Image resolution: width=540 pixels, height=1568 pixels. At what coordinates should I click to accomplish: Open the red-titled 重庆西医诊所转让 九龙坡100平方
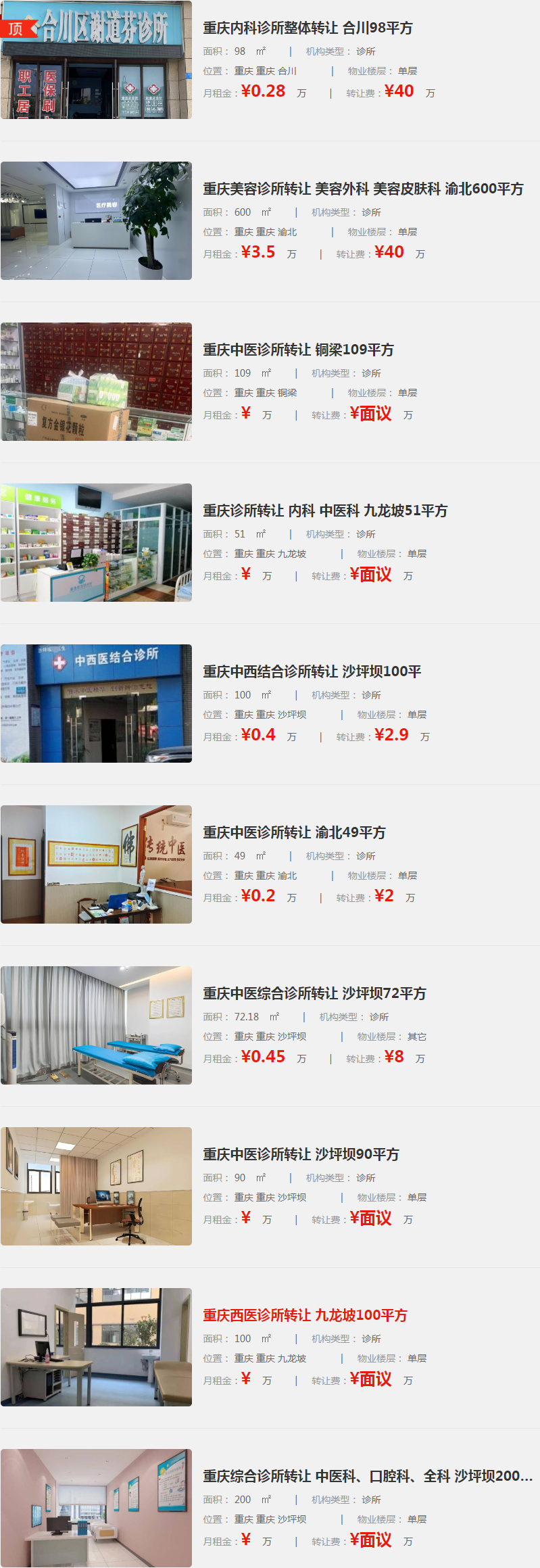(x=305, y=1315)
